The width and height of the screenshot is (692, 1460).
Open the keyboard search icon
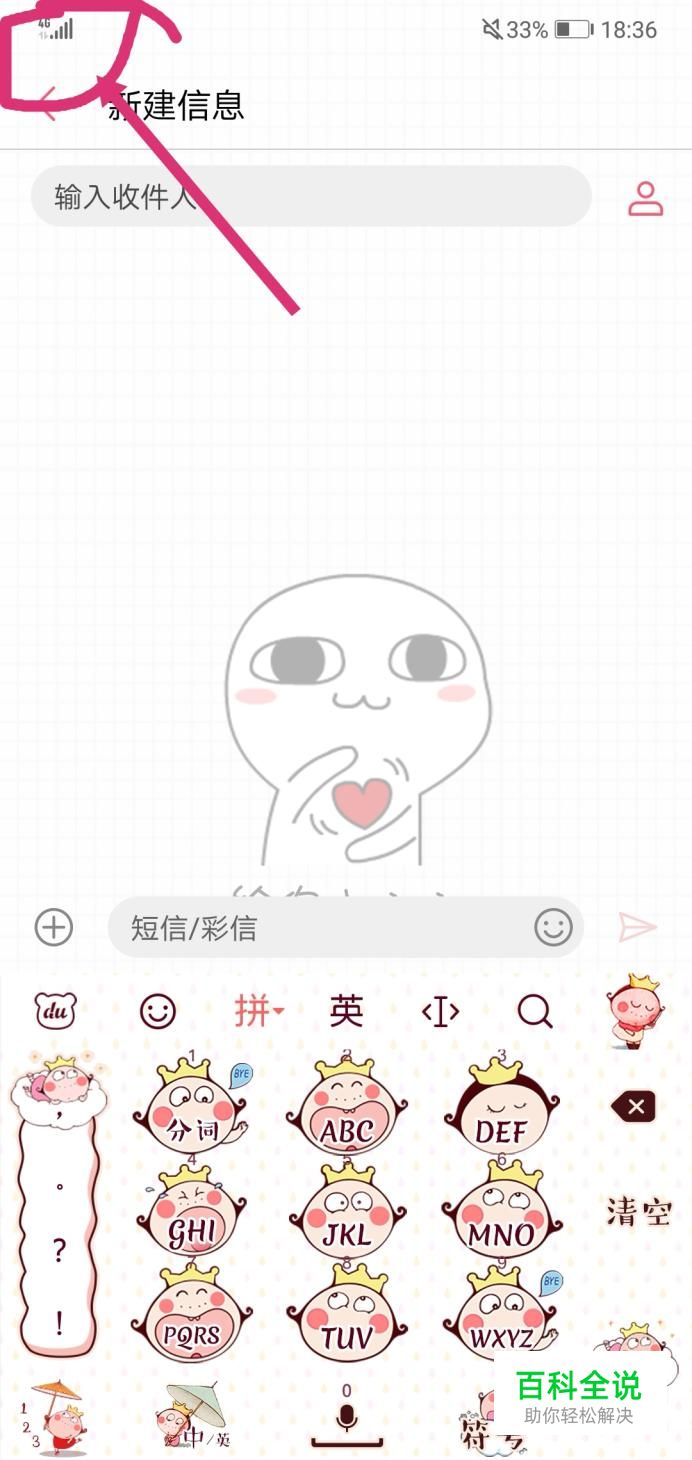[x=535, y=1012]
